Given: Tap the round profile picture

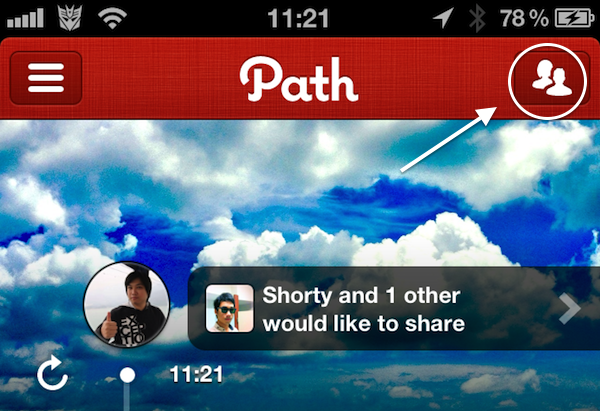Looking at the screenshot, I should [x=126, y=305].
